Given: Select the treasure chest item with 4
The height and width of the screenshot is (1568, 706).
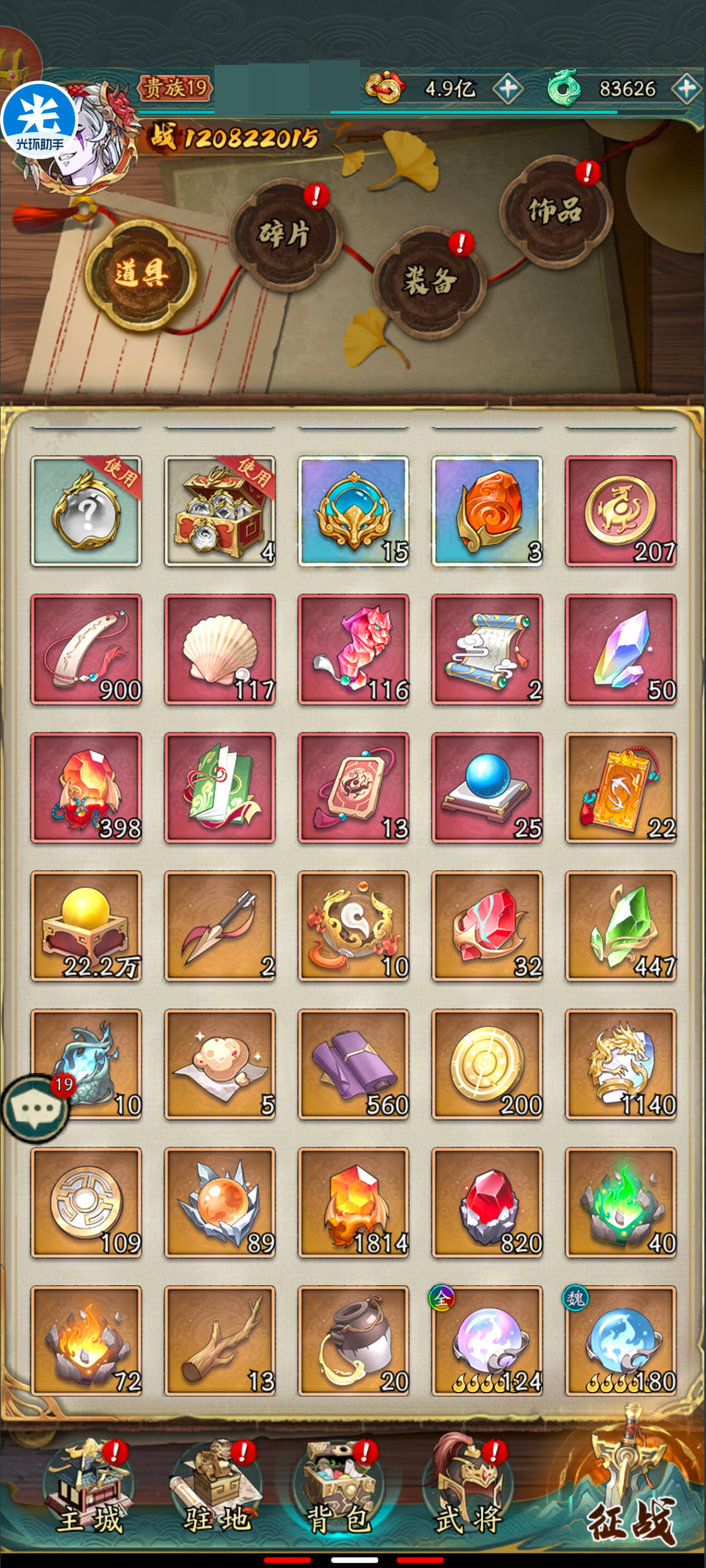Looking at the screenshot, I should click(219, 511).
